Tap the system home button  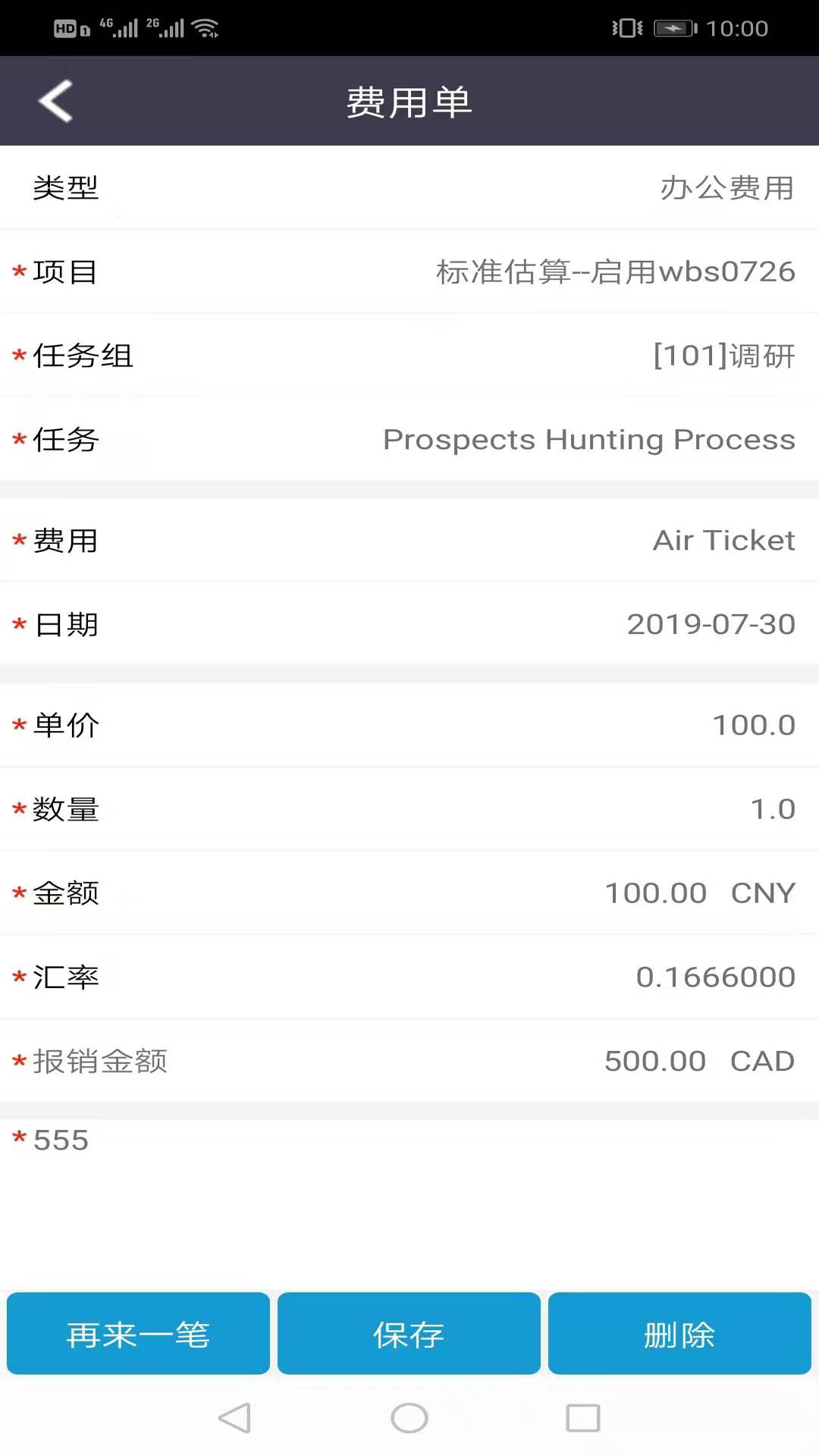(x=409, y=1417)
